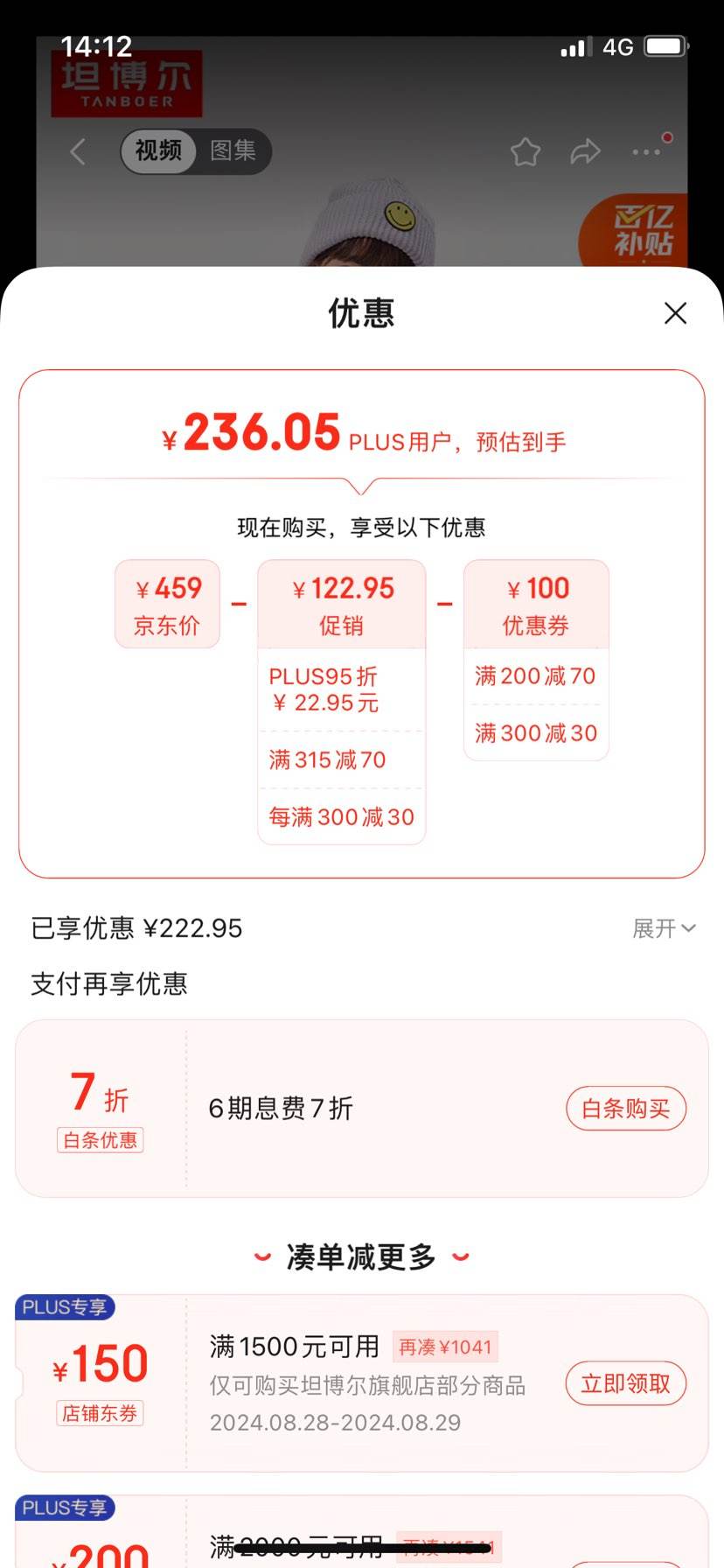724x1568 pixels.
Task: Open the three-dot overflow menu
Action: coord(647,152)
